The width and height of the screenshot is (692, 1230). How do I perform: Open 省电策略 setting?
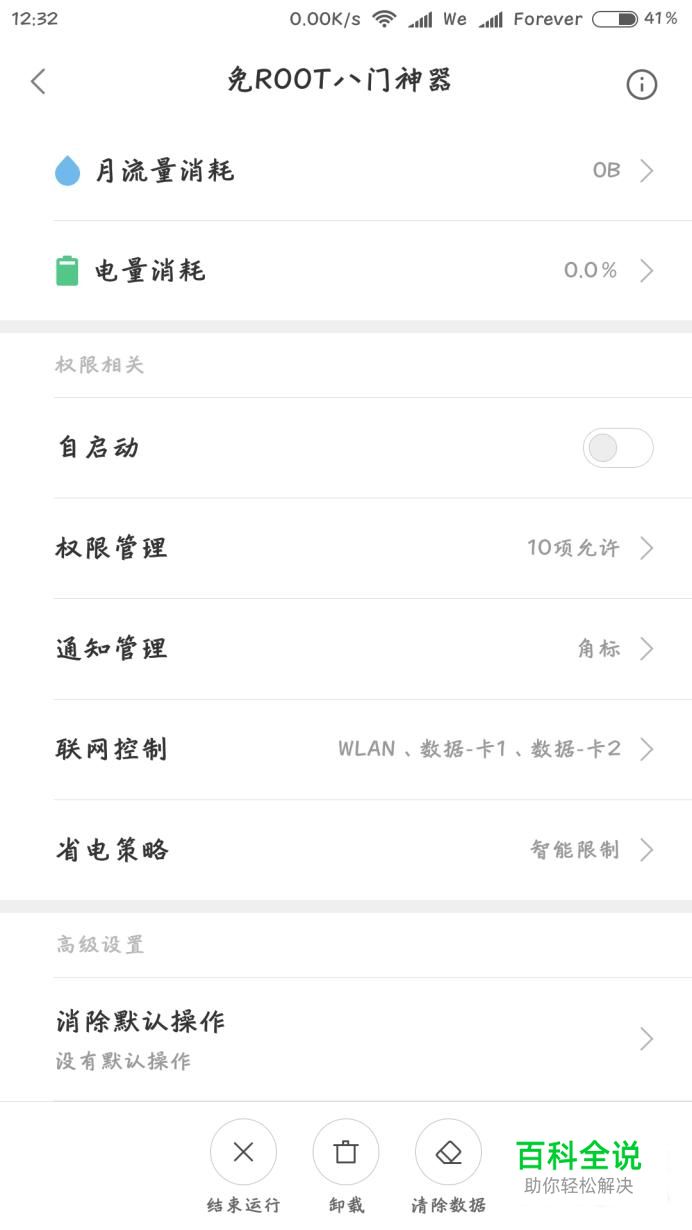[x=346, y=850]
